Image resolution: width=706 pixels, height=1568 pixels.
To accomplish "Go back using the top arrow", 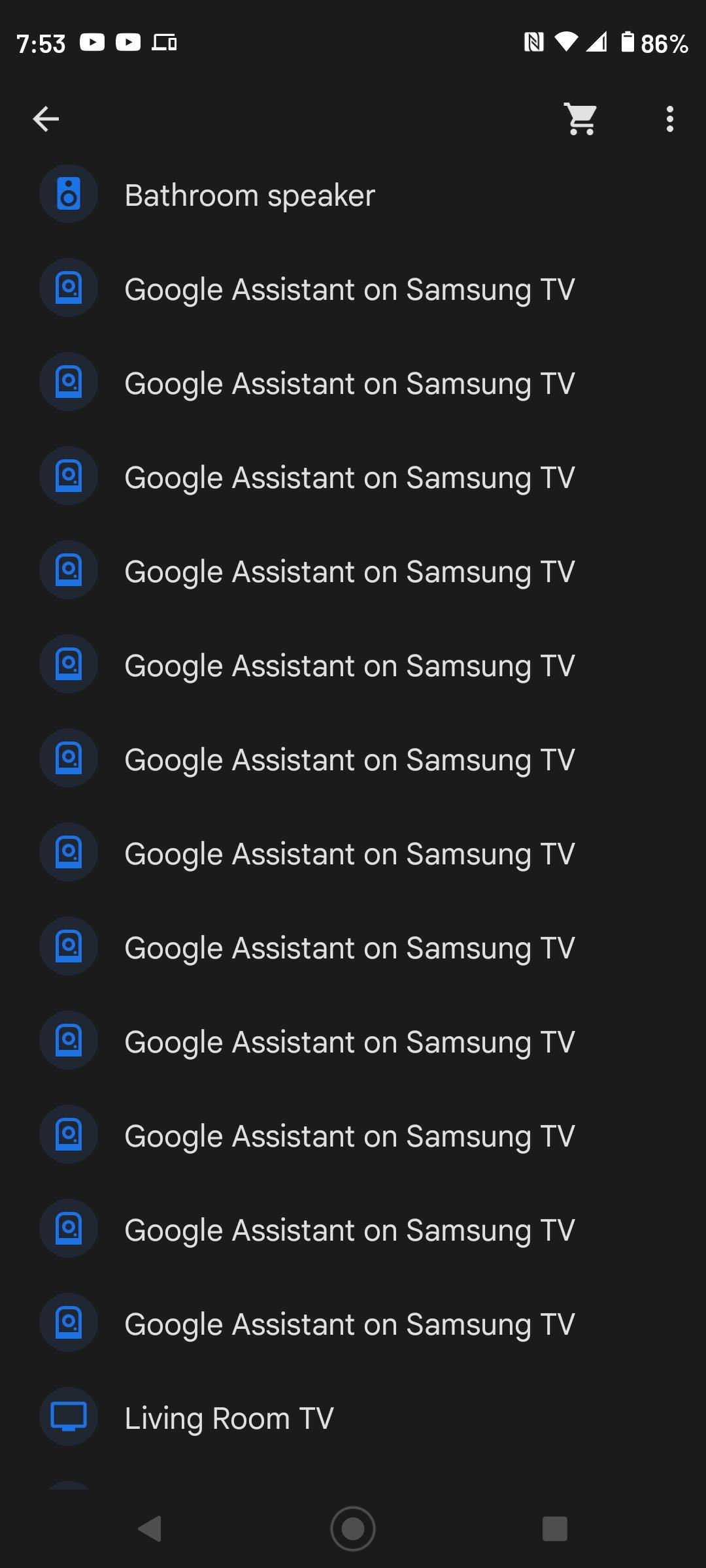I will click(x=46, y=119).
